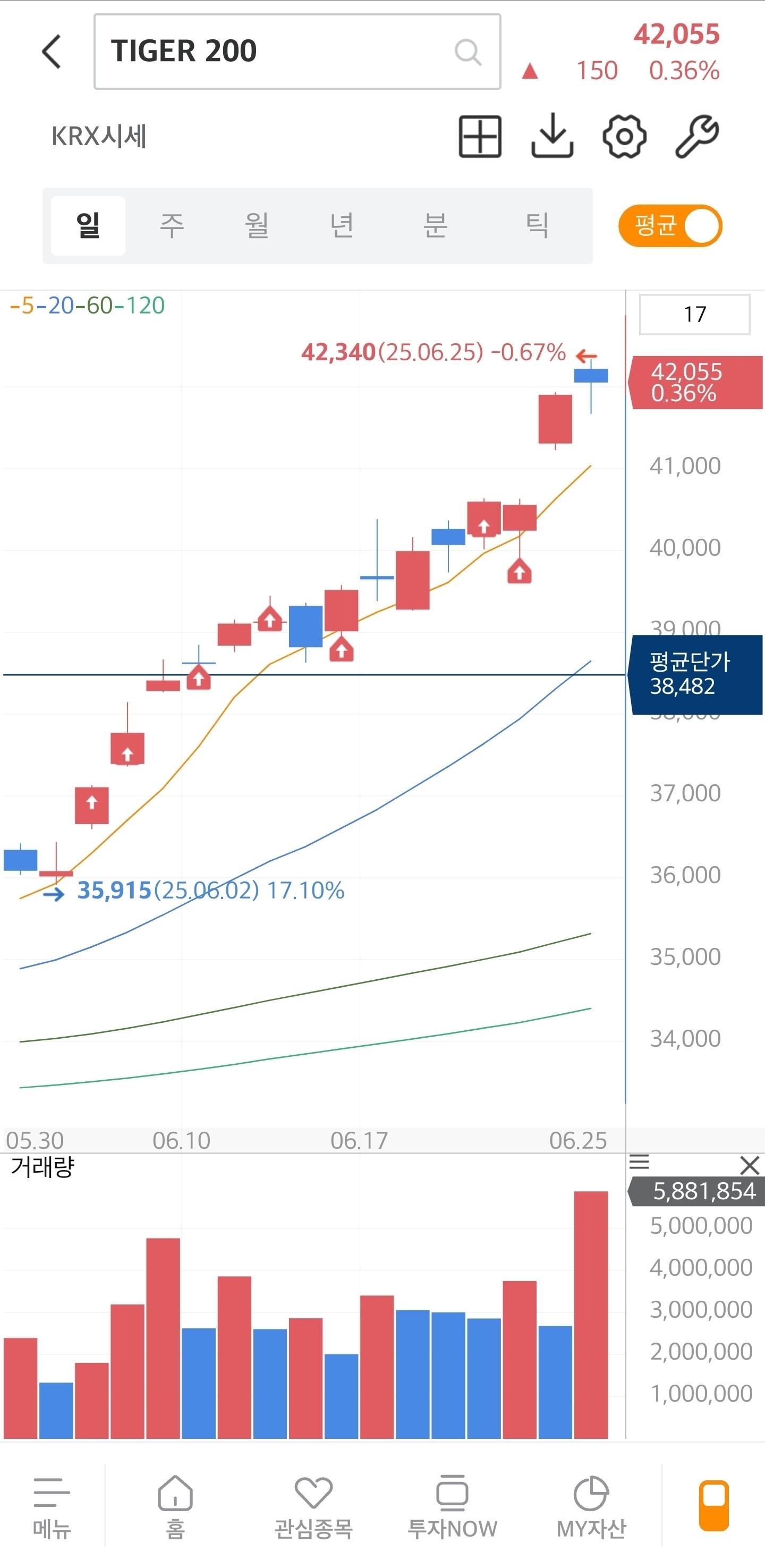Close the 거래량 volume panel
This screenshot has height=1568, width=765.
[x=750, y=1165]
